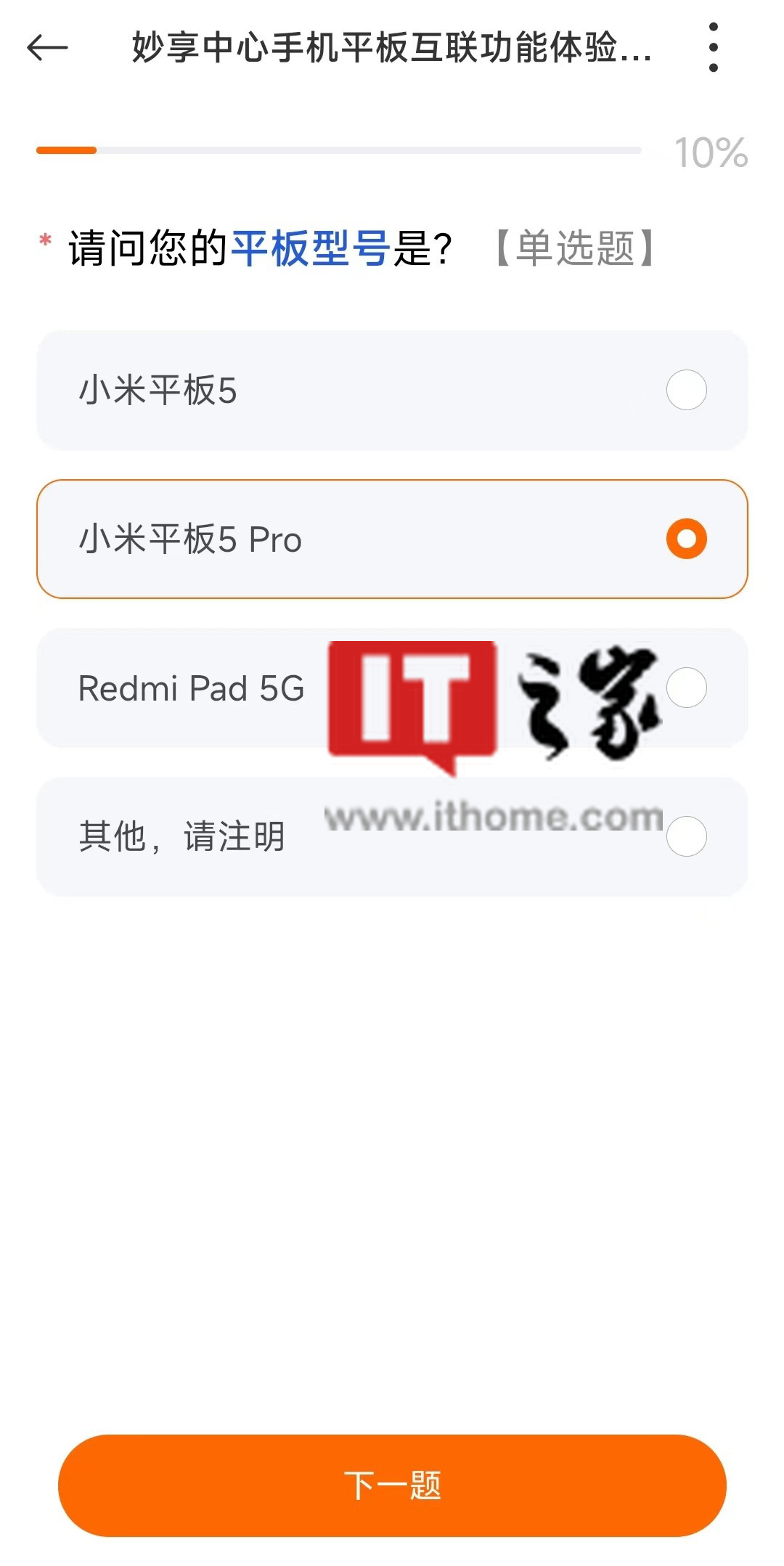Select the 小米平板5 radio button
784x1566 pixels.
tap(685, 390)
